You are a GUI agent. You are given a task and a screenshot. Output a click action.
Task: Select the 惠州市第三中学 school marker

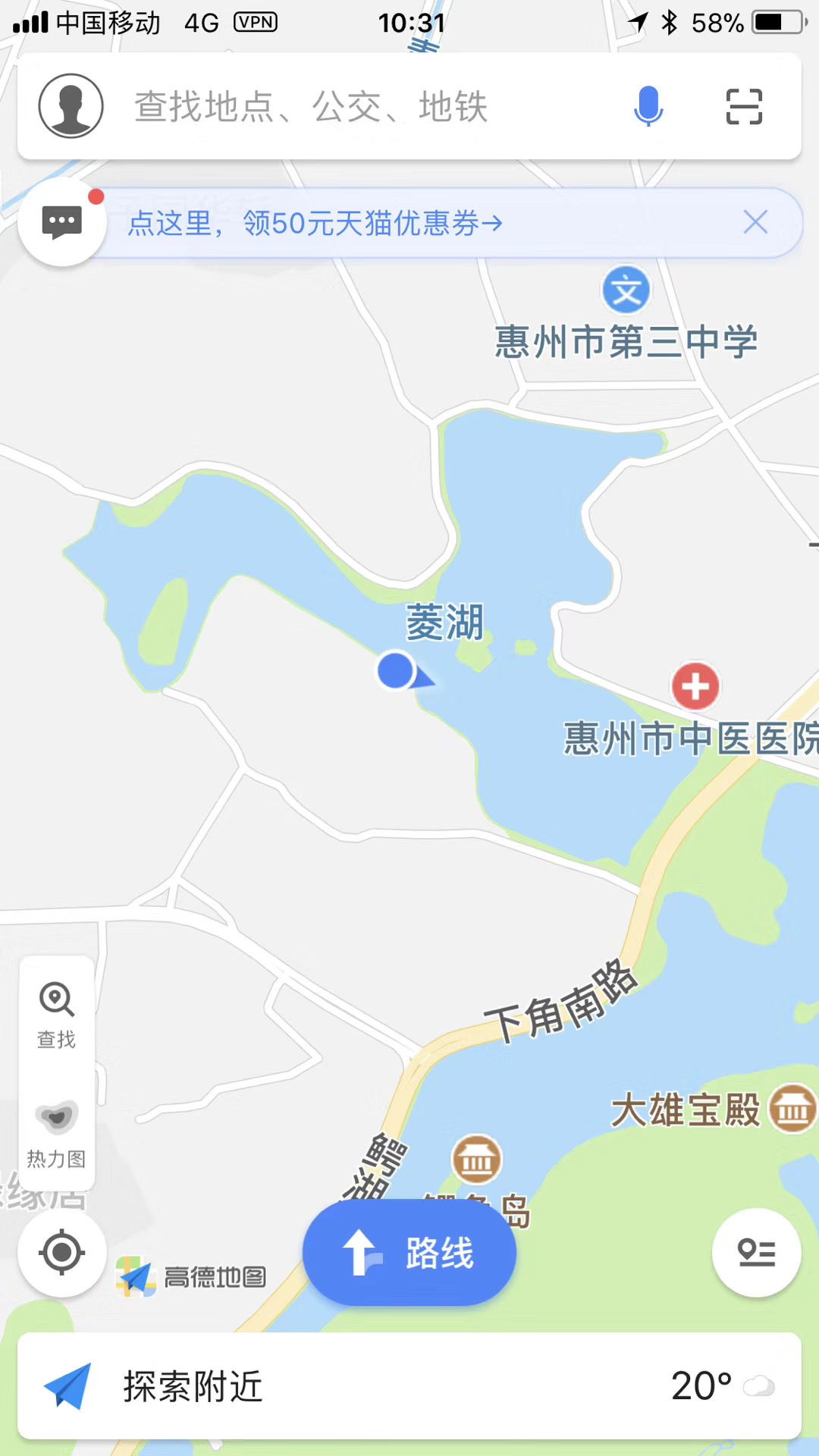(x=626, y=290)
